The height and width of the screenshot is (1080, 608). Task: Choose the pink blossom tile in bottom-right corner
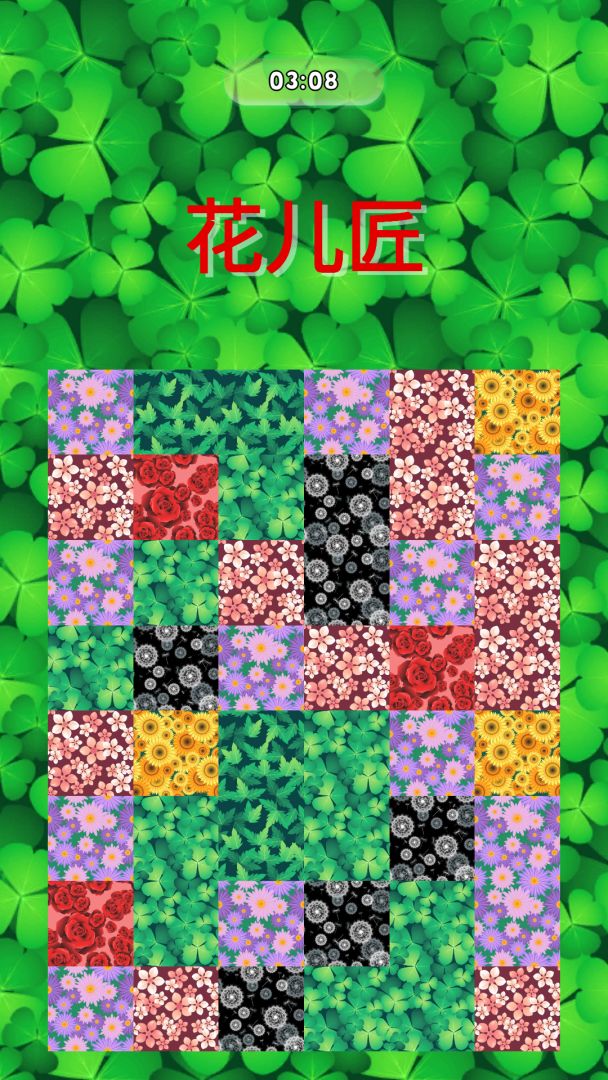point(517,1008)
